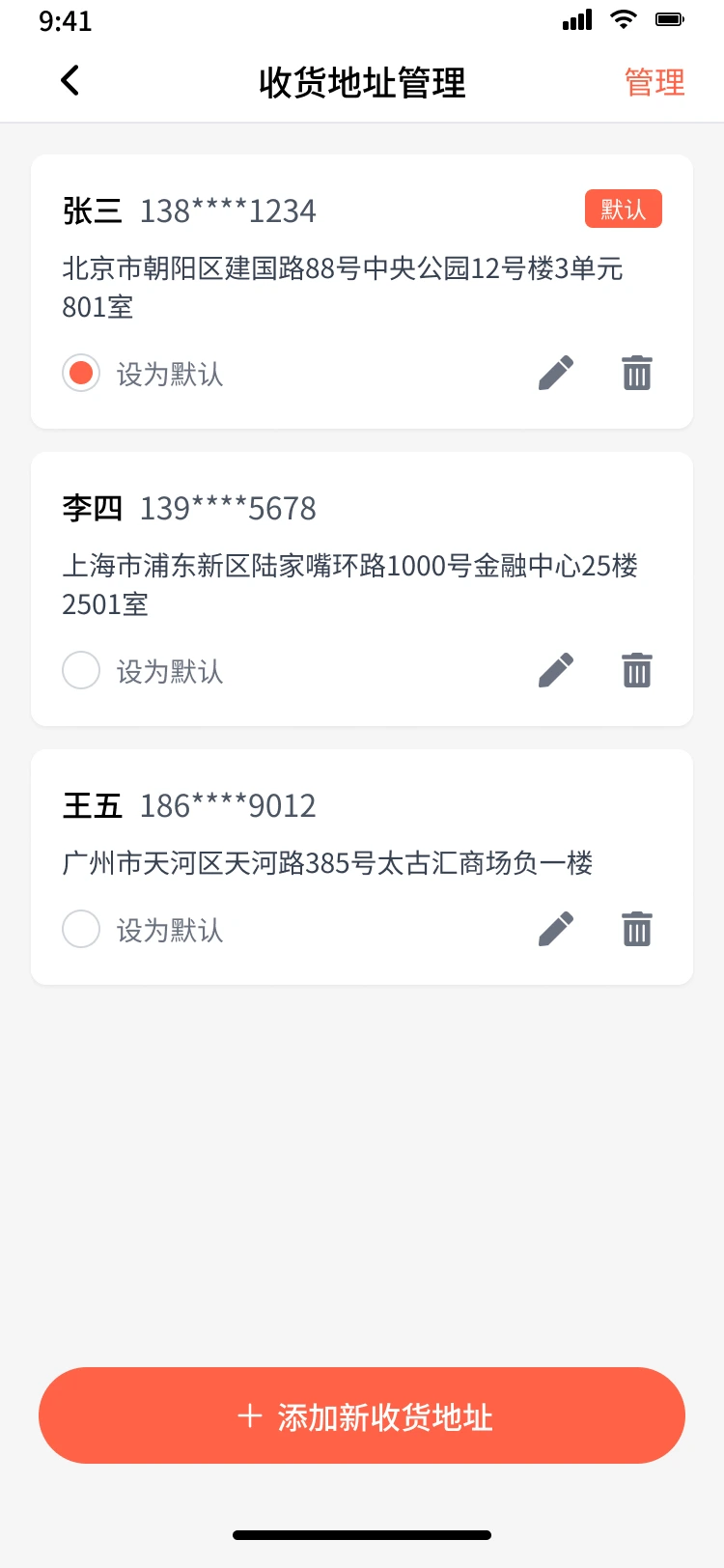This screenshot has height=1568, width=724.
Task: Go back from 收货地址管理
Action: [x=70, y=81]
